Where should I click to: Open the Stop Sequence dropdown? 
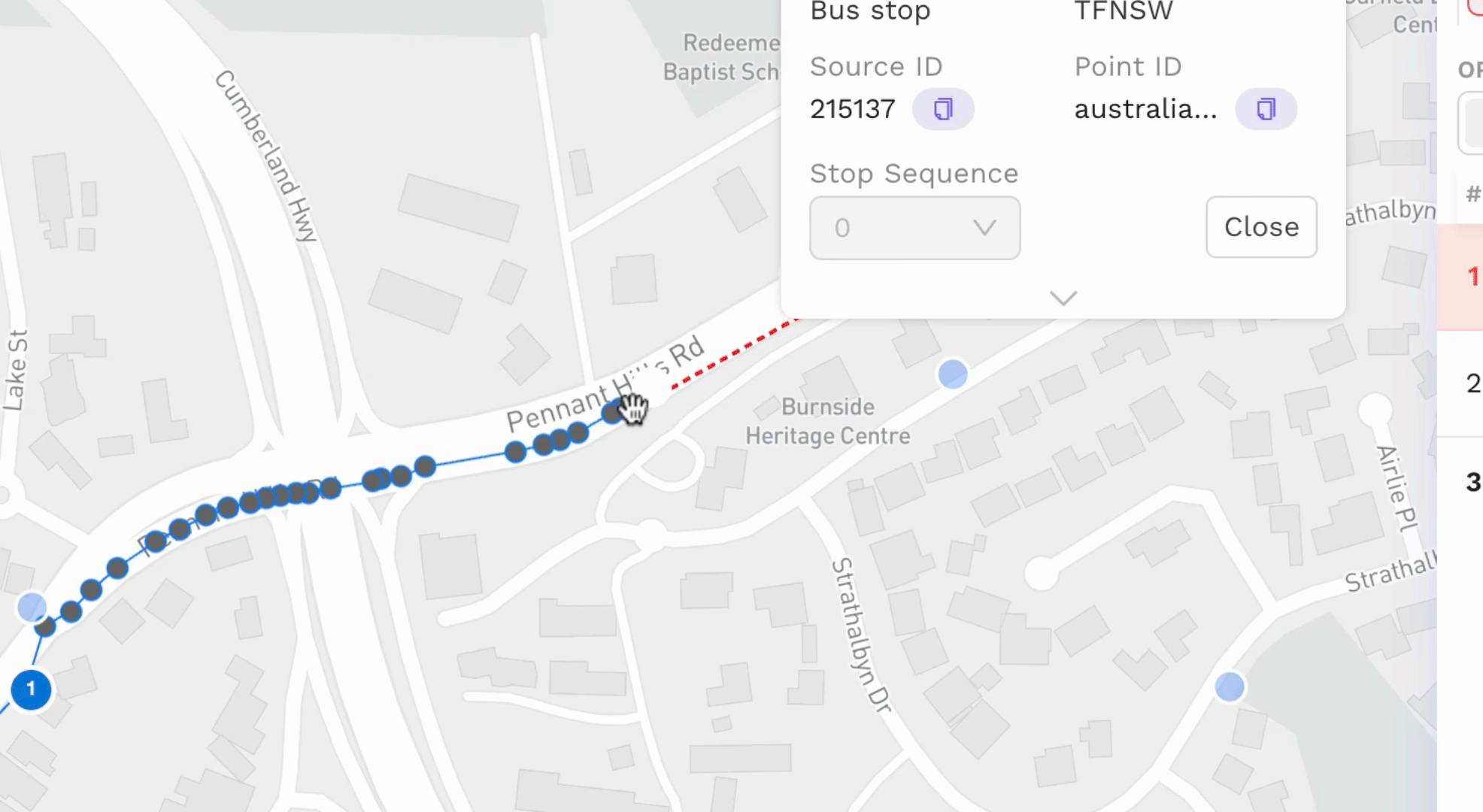(x=914, y=228)
